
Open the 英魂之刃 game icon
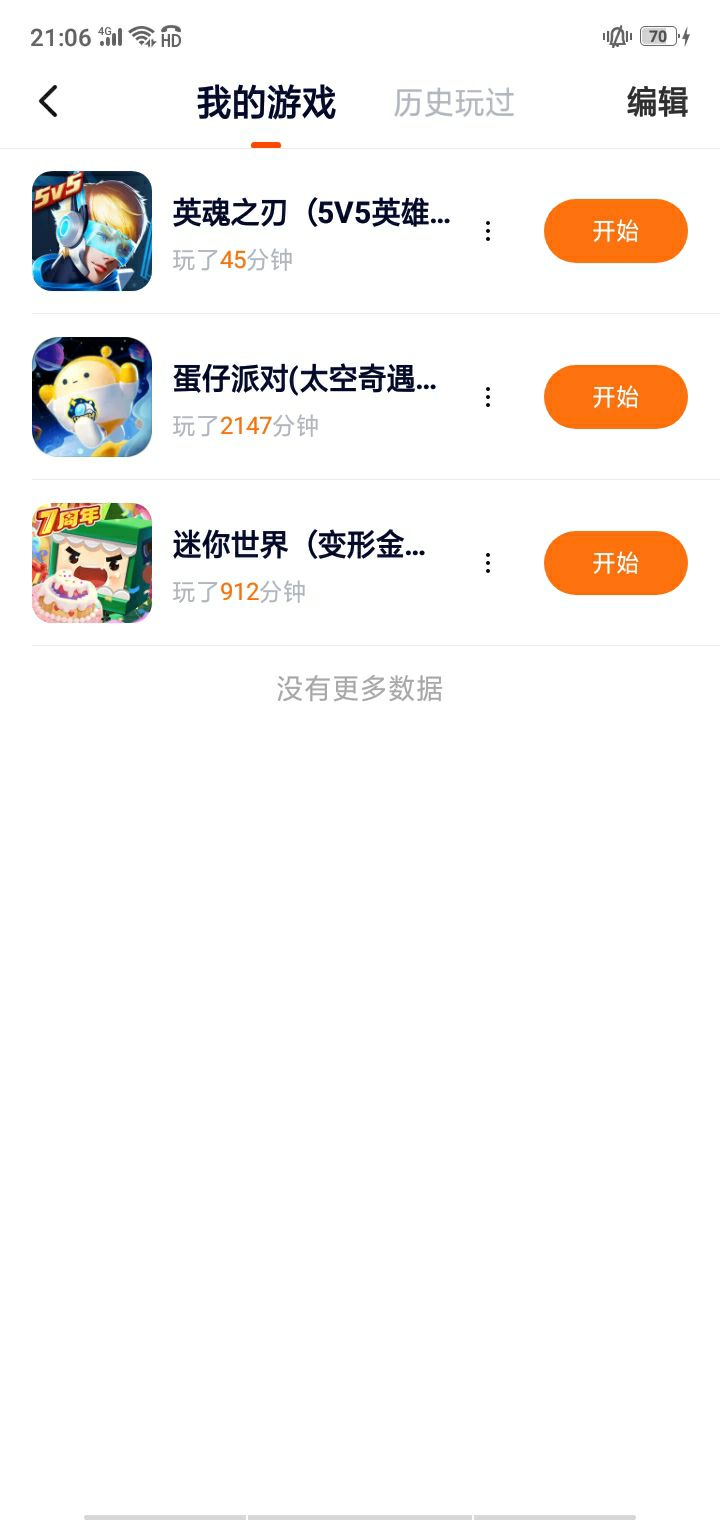92,231
